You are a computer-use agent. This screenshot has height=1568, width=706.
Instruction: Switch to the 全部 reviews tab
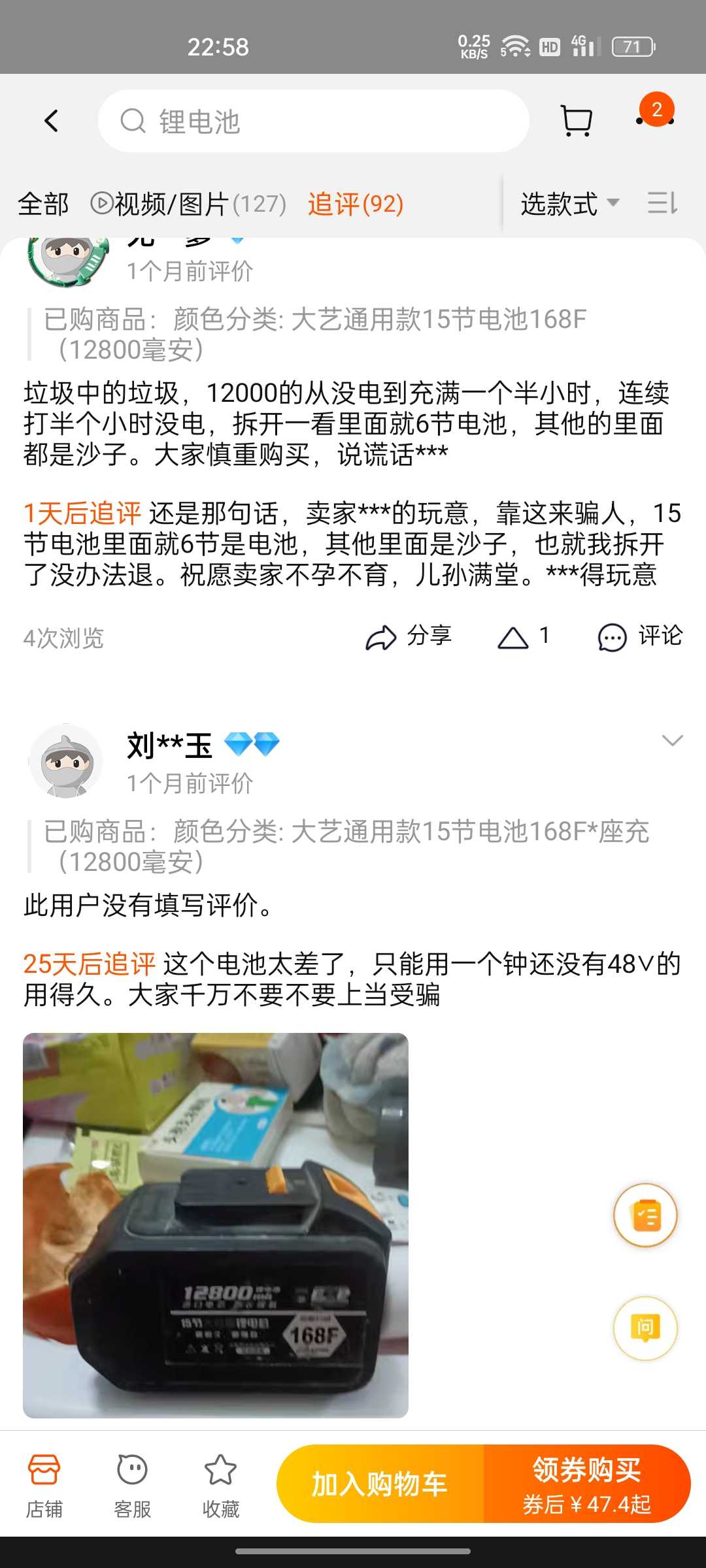tap(43, 204)
